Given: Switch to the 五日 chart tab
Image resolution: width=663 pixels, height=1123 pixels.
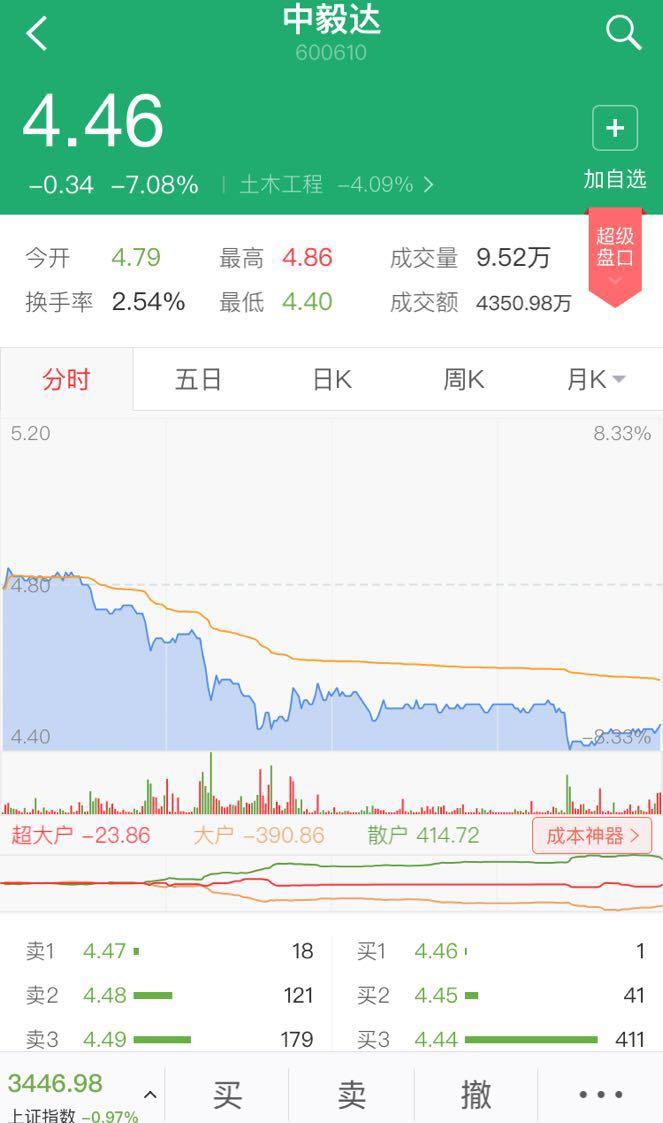Looking at the screenshot, I should pos(198,380).
